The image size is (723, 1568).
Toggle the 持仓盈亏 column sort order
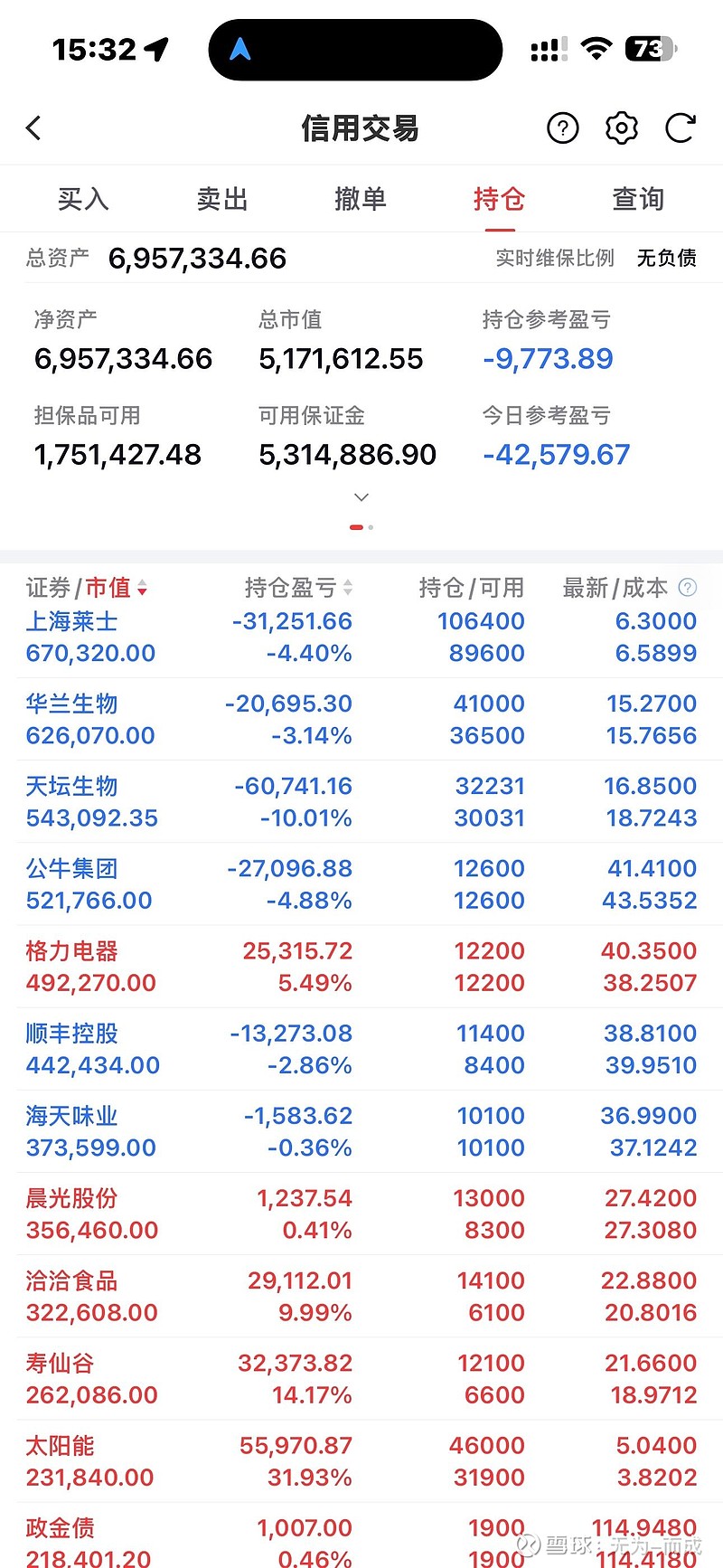coord(348,588)
